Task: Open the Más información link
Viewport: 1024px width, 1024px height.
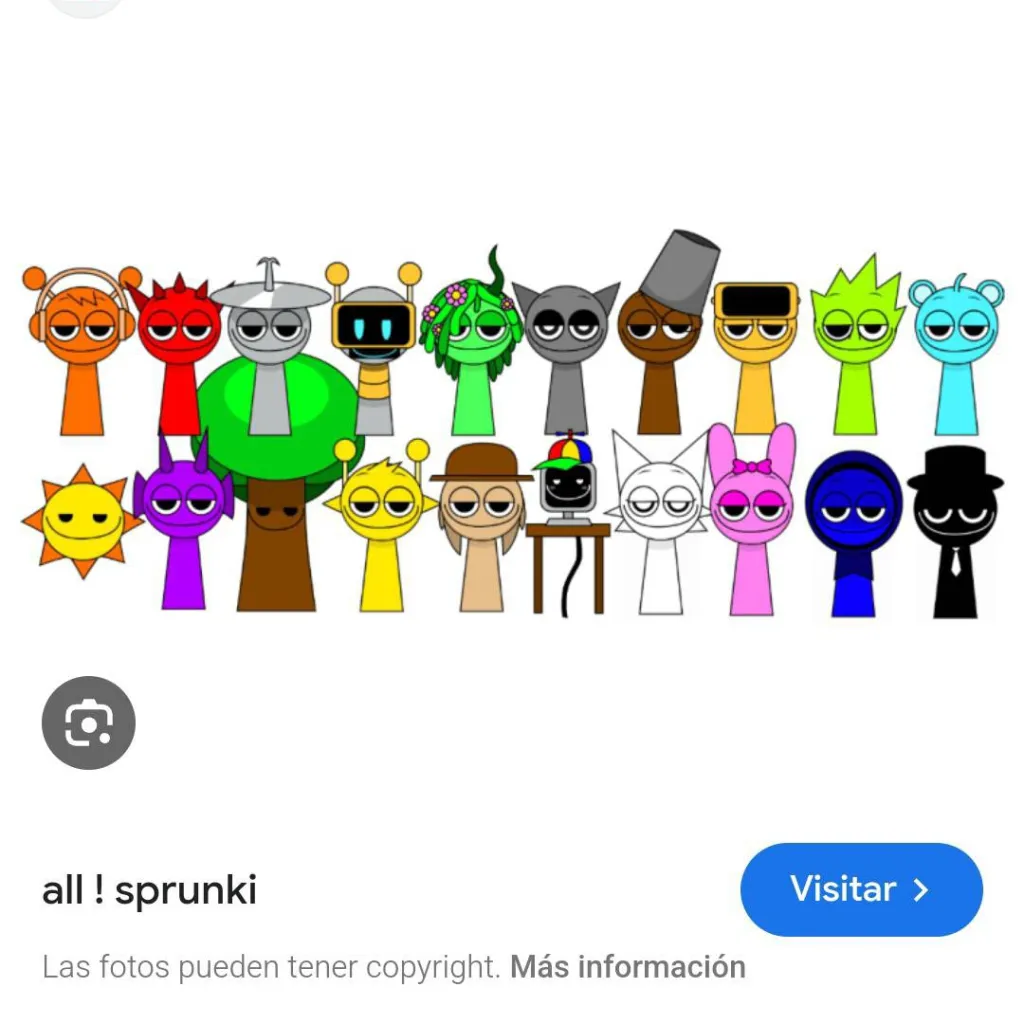Action: [x=627, y=967]
